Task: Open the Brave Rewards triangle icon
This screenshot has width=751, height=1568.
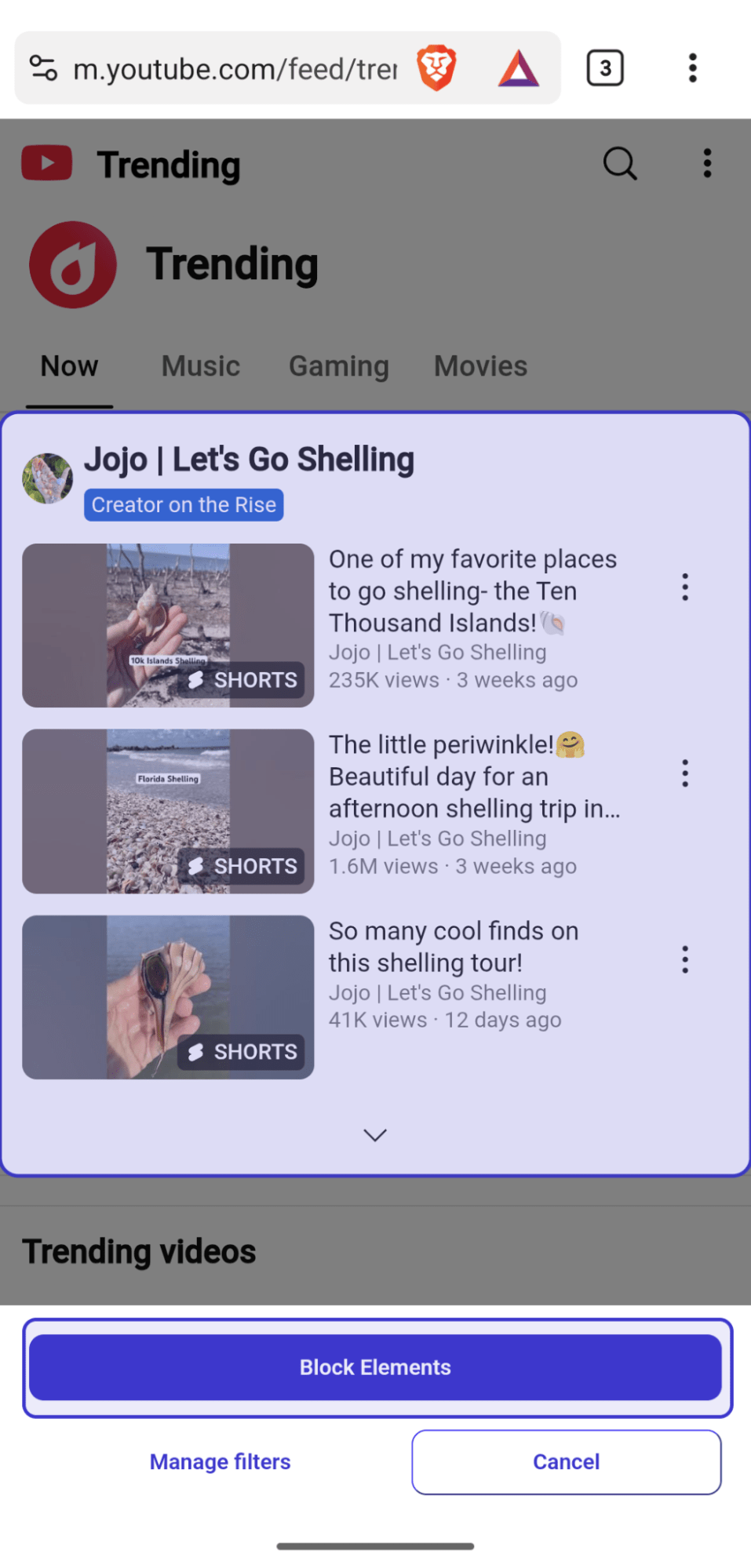Action: pyautogui.click(x=519, y=68)
